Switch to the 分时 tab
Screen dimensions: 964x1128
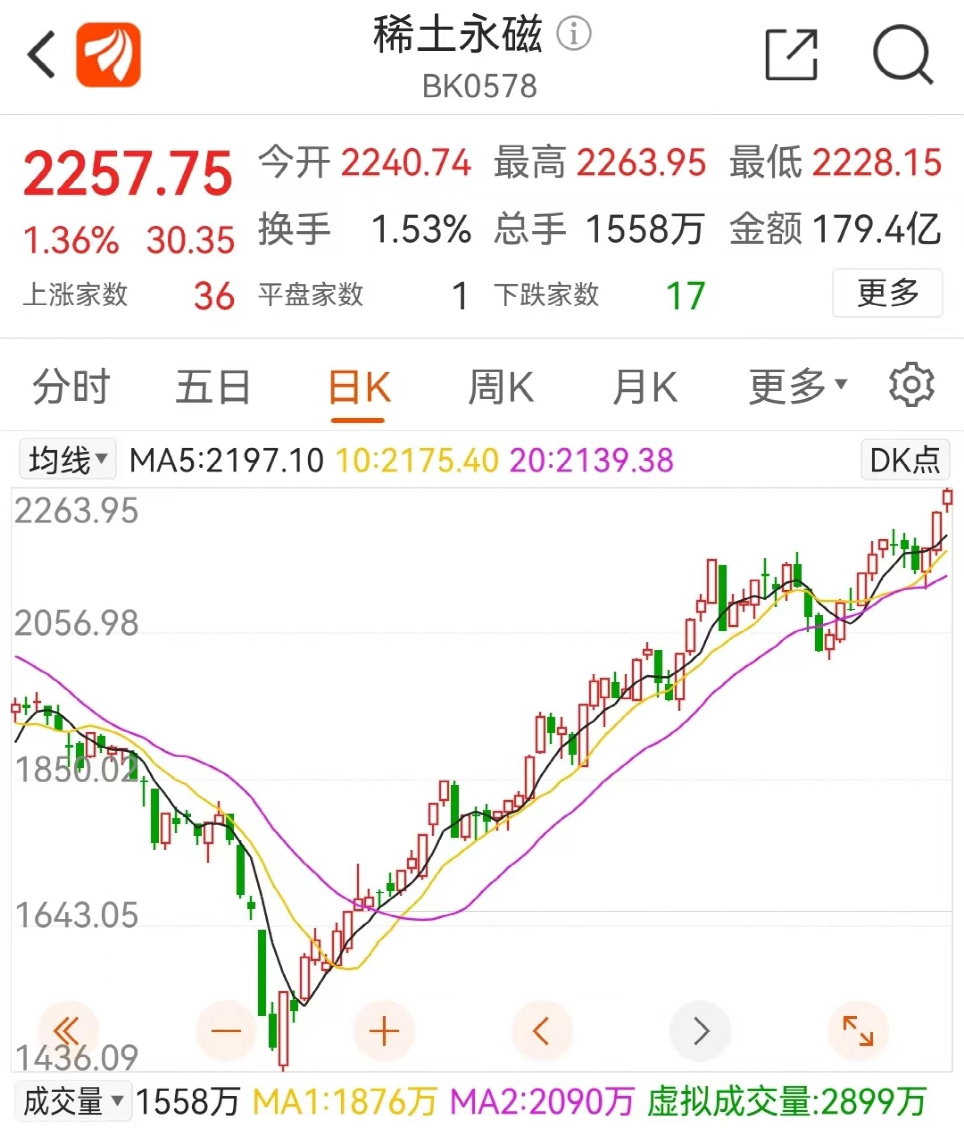click(x=70, y=387)
